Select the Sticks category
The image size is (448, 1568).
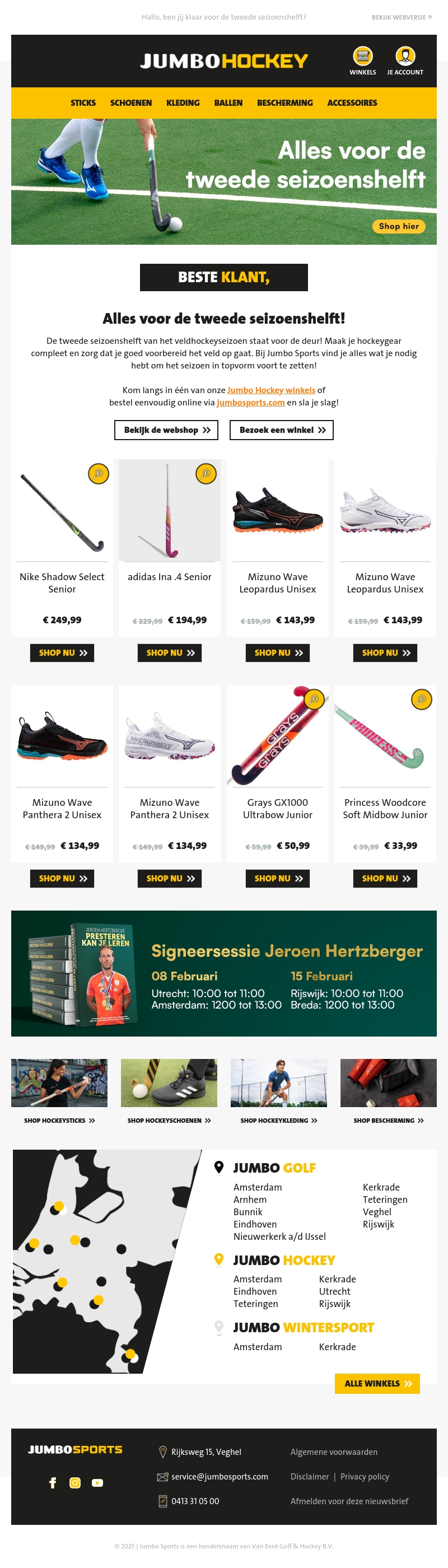pyautogui.click(x=83, y=103)
